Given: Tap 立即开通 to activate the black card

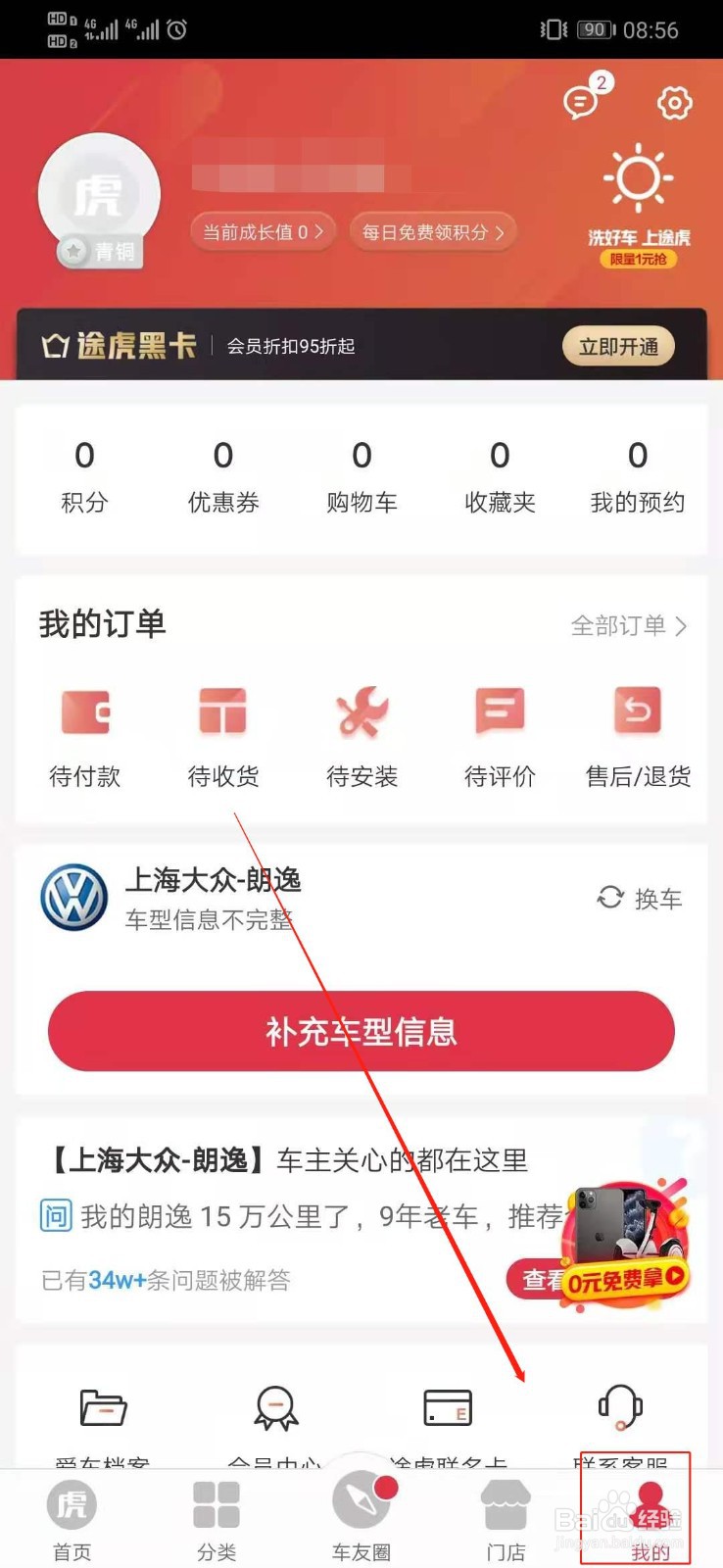Looking at the screenshot, I should (618, 346).
